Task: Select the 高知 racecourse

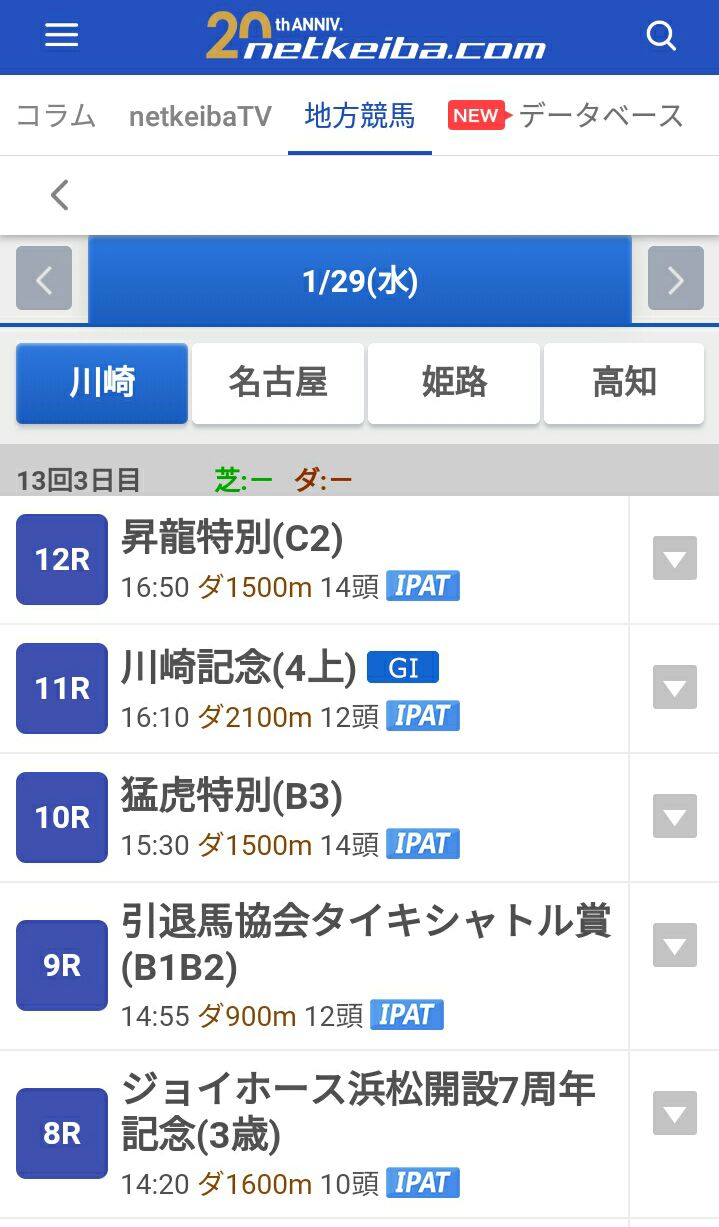Action: click(624, 383)
